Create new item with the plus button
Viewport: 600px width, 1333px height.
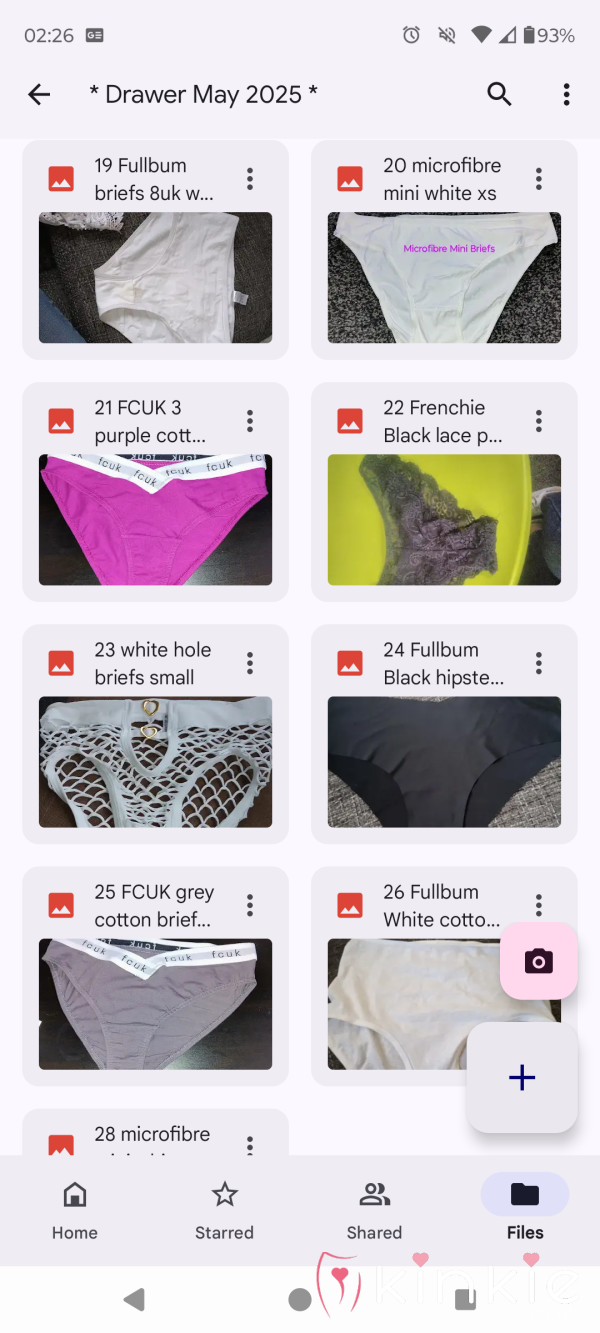tap(522, 1077)
